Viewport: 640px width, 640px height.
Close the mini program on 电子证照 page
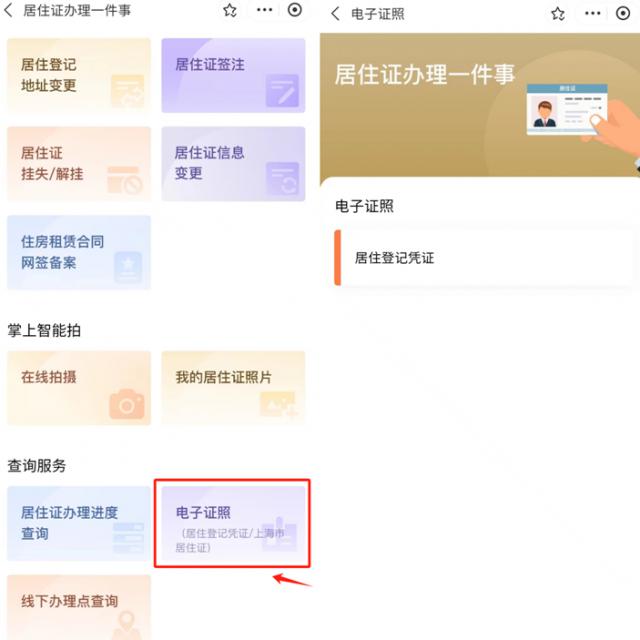622,14
